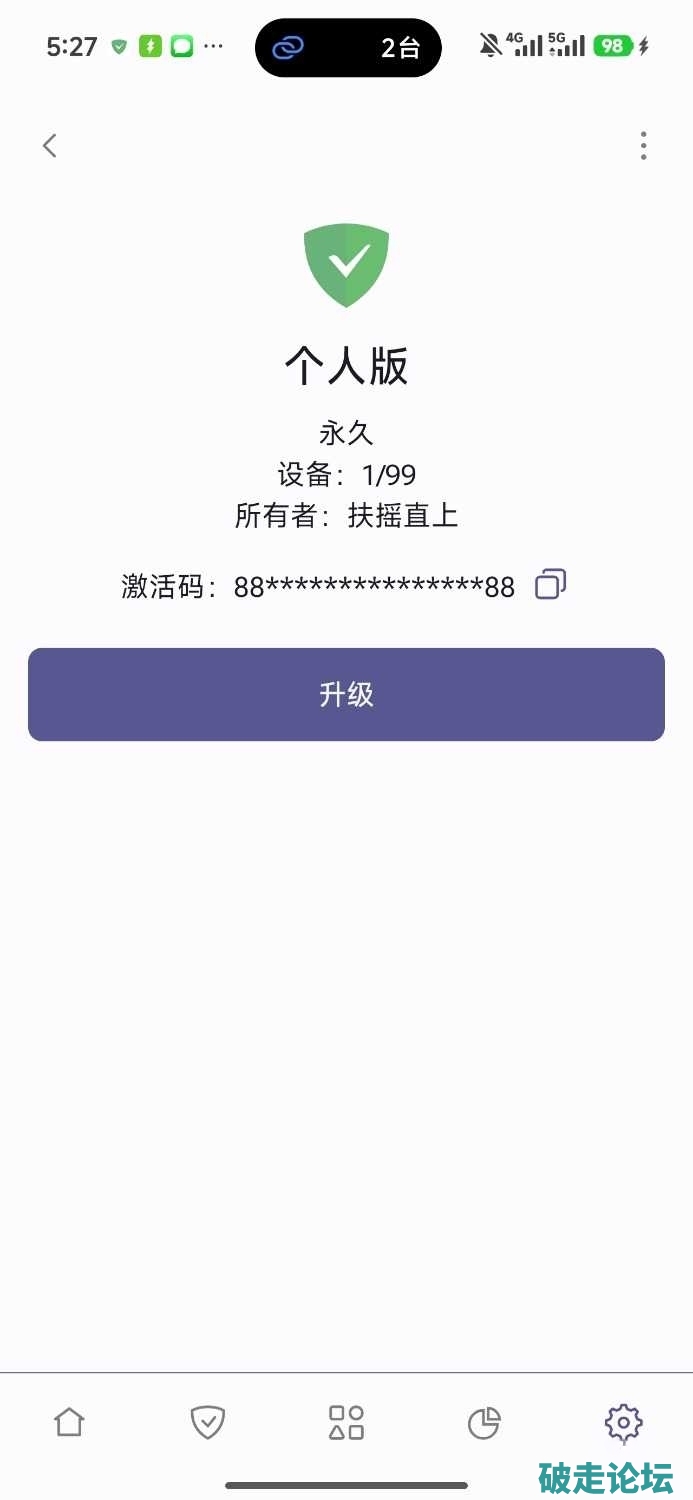Select the settings gear tab
Image resolution: width=693 pixels, height=1500 pixels.
[x=623, y=1421]
